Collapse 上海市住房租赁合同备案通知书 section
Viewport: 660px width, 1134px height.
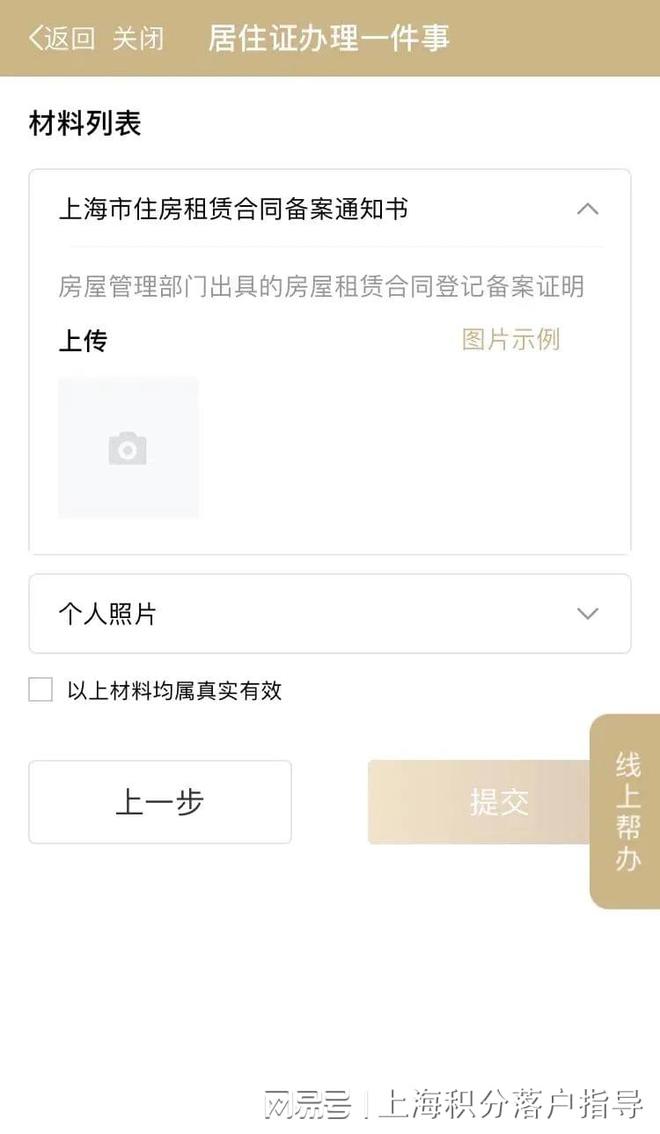(x=588, y=209)
